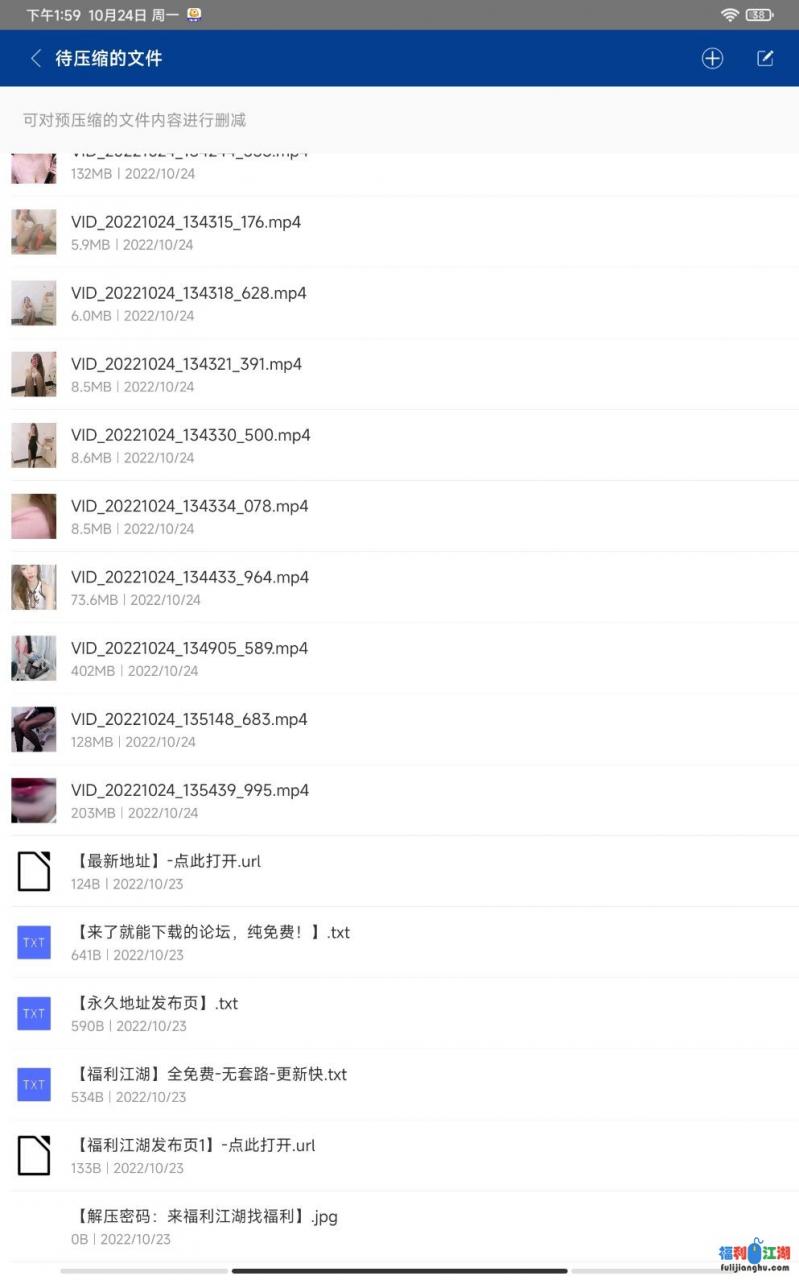This screenshot has width=799, height=1280.
Task: Open VID_20221024_135439_995.mp4
Action: pos(189,790)
